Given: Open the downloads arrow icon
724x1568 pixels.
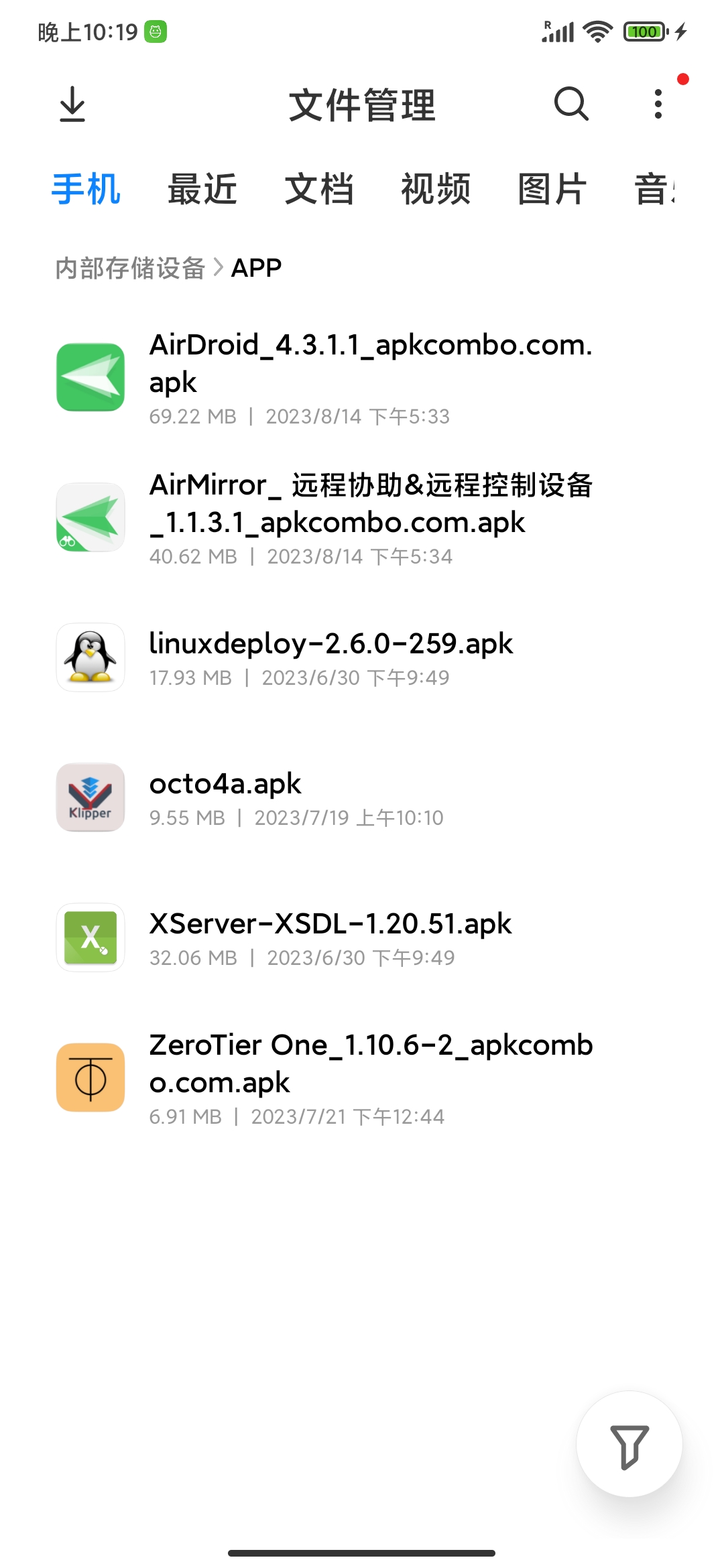Looking at the screenshot, I should tap(72, 105).
